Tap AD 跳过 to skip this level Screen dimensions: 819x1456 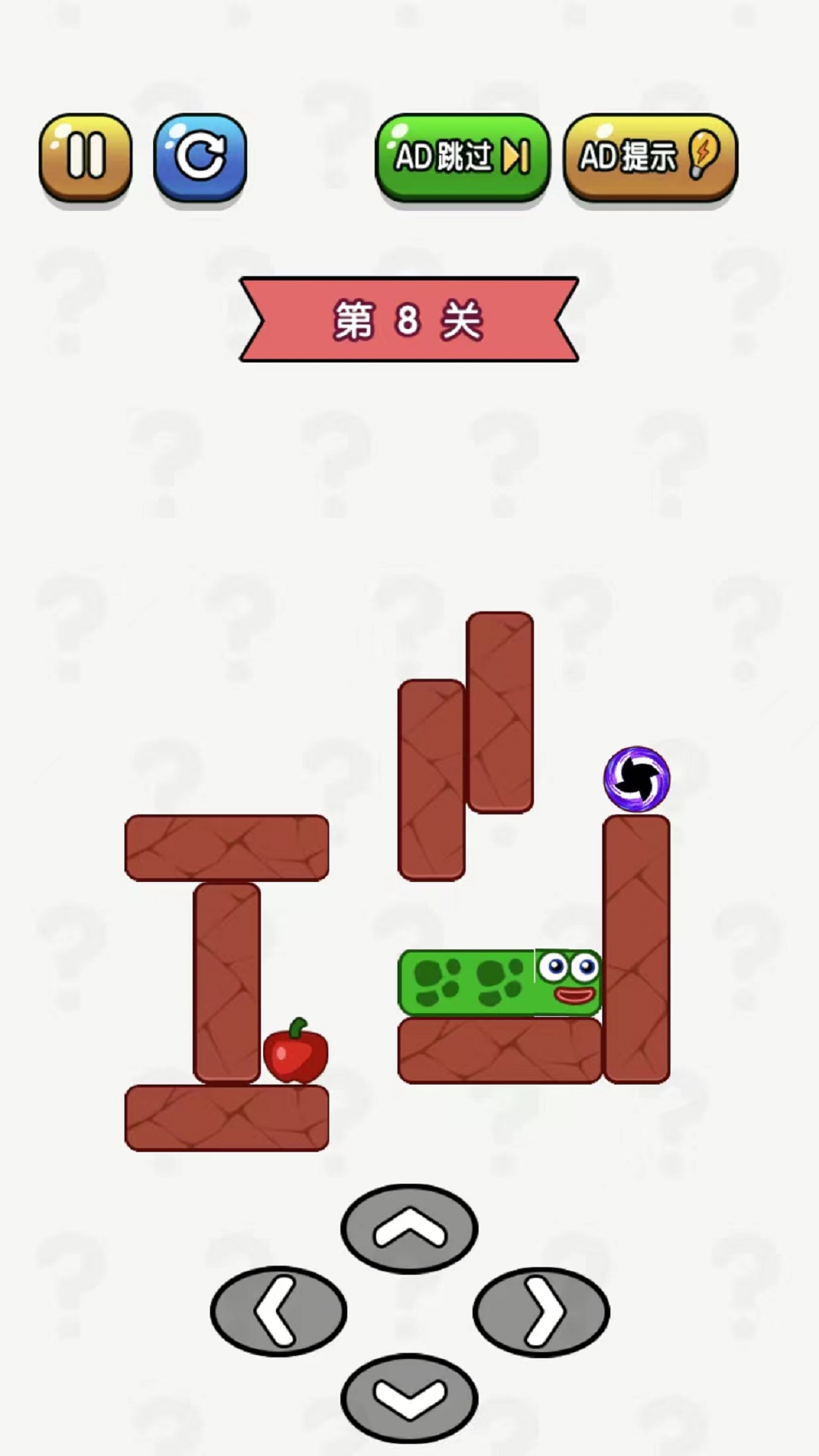(x=462, y=157)
